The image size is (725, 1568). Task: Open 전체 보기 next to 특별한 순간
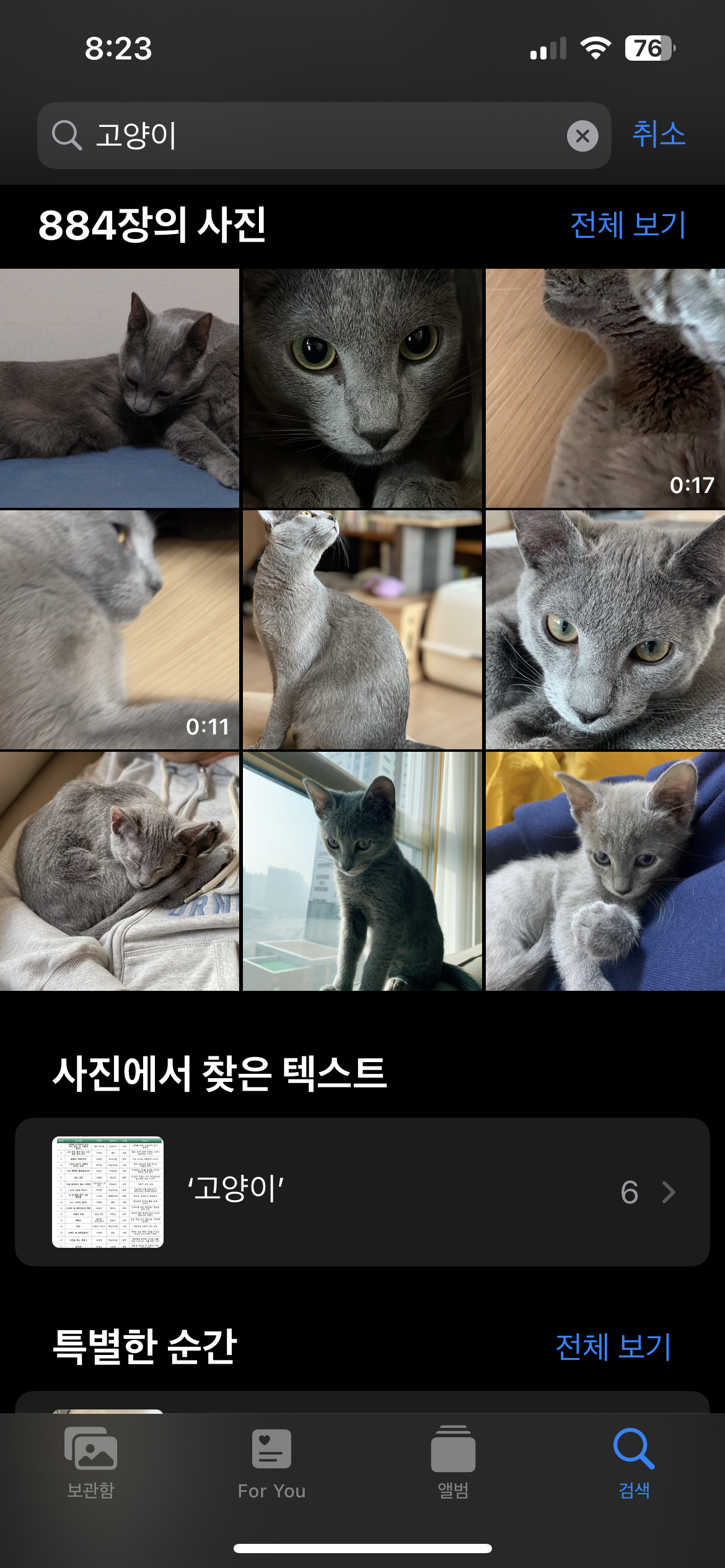pos(613,1347)
